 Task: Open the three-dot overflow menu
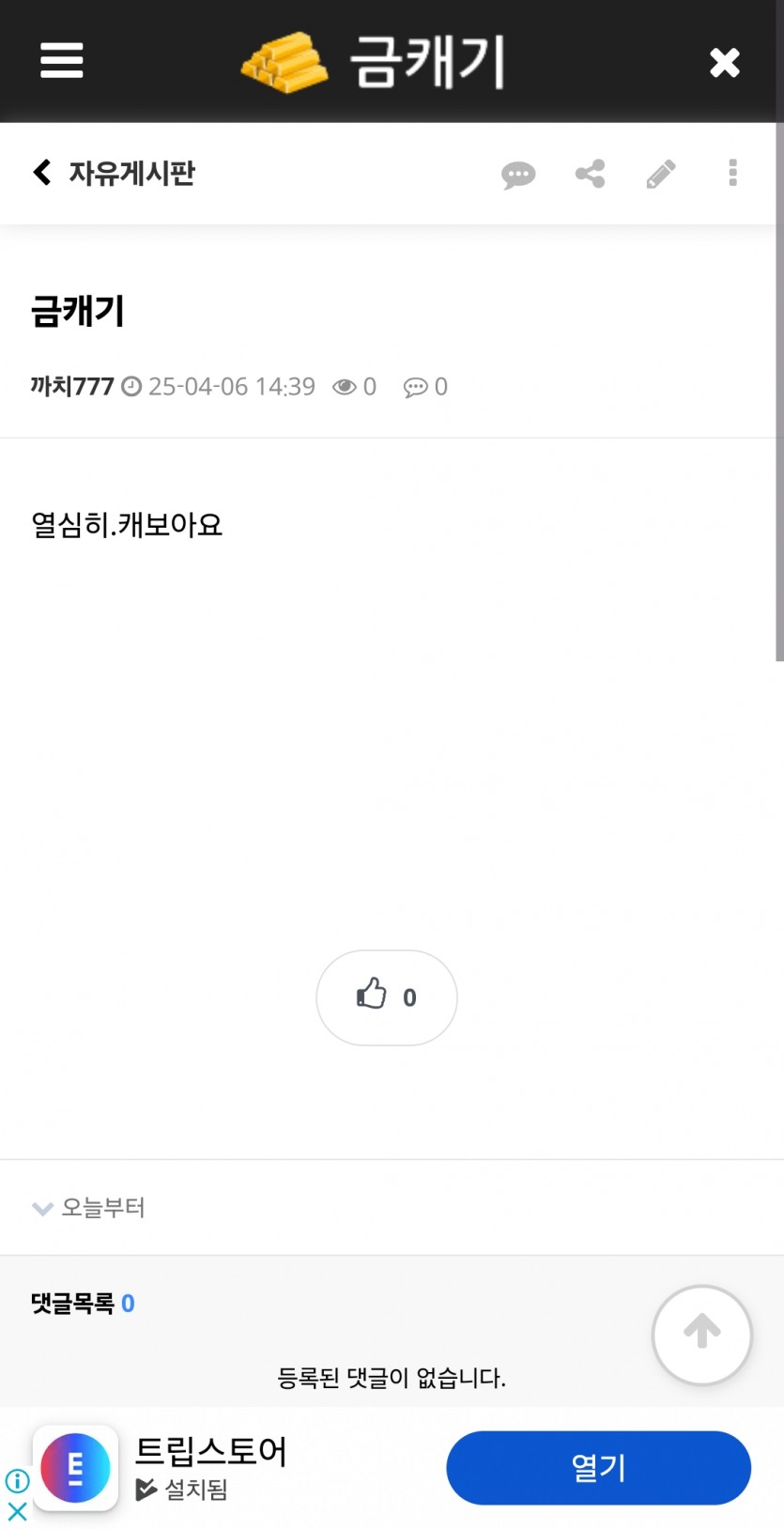(732, 173)
